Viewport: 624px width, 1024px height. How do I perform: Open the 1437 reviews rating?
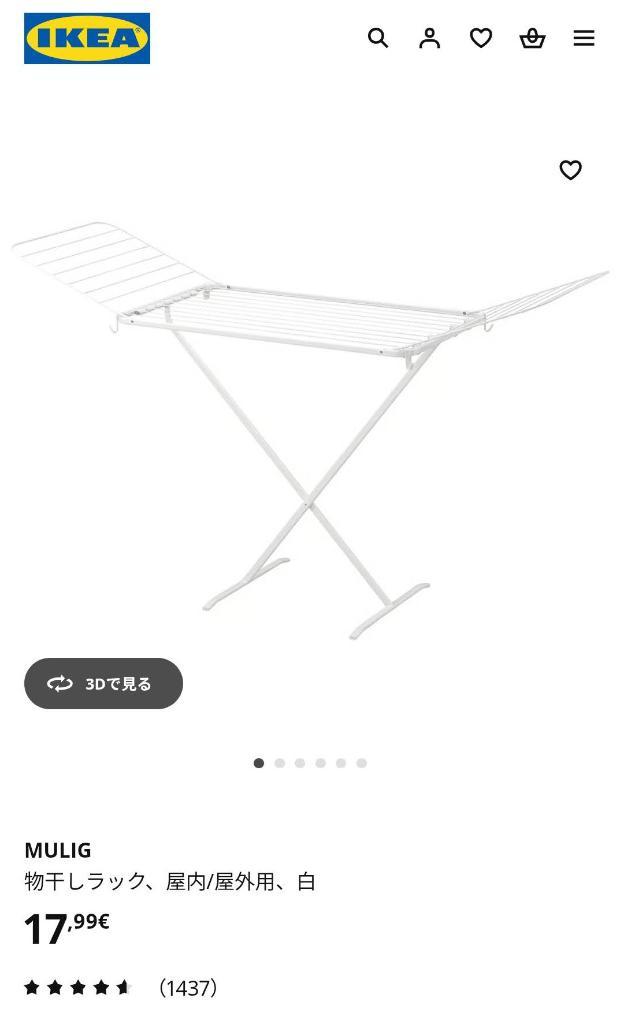click(x=120, y=988)
